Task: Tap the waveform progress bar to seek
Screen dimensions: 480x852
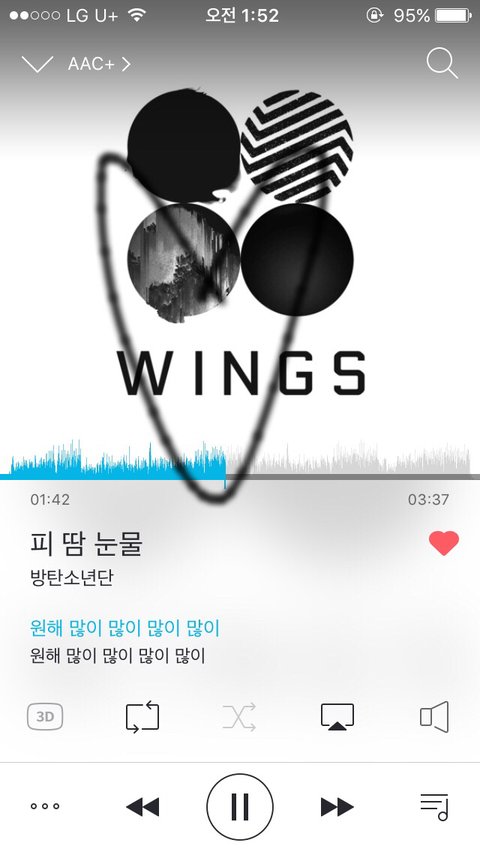Action: (240, 460)
